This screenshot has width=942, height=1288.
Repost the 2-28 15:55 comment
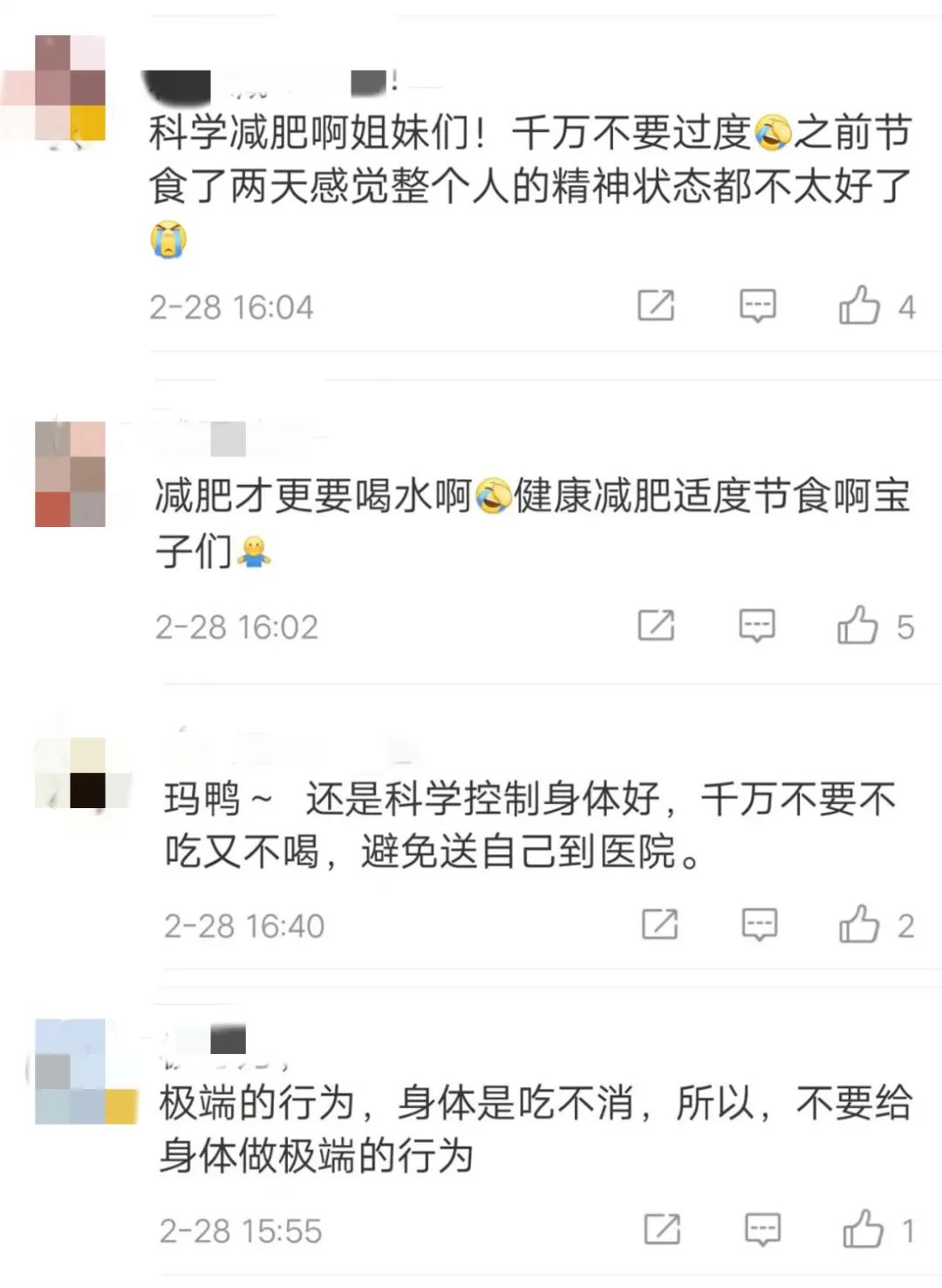(662, 1230)
